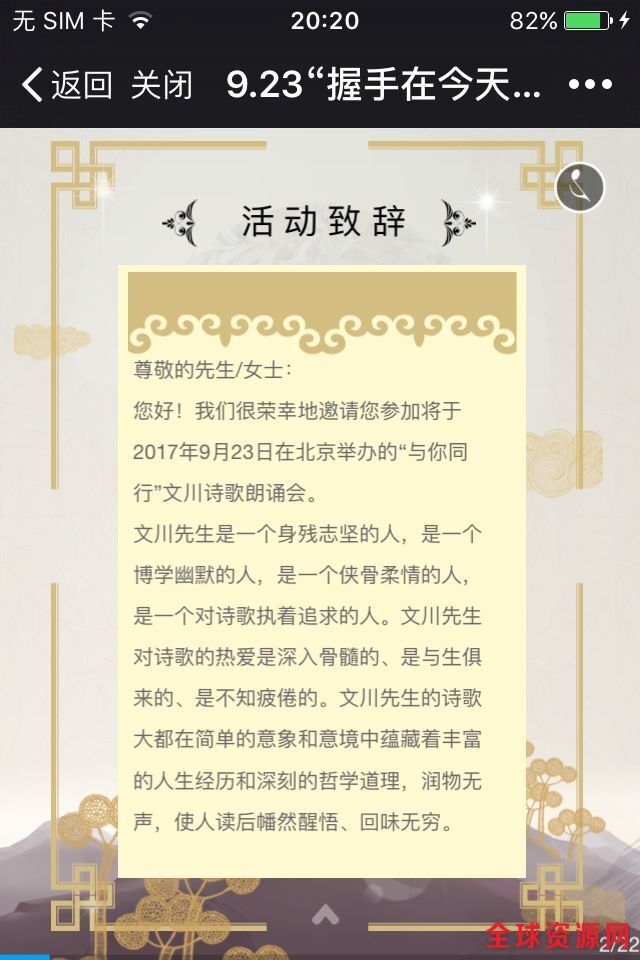This screenshot has height=960, width=640.
Task: Go back with the 返回 button
Action: (66, 85)
